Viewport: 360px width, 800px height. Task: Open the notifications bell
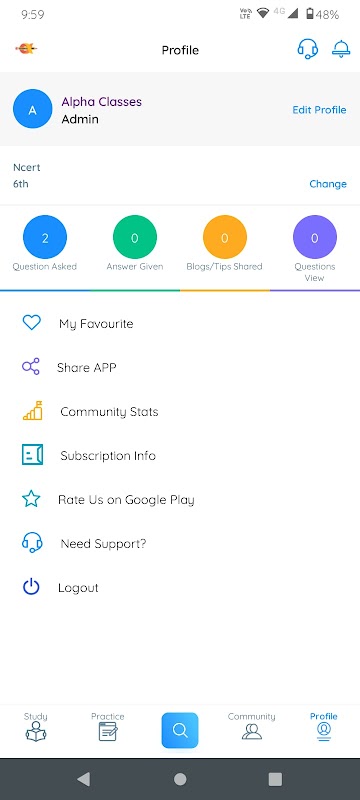[341, 49]
